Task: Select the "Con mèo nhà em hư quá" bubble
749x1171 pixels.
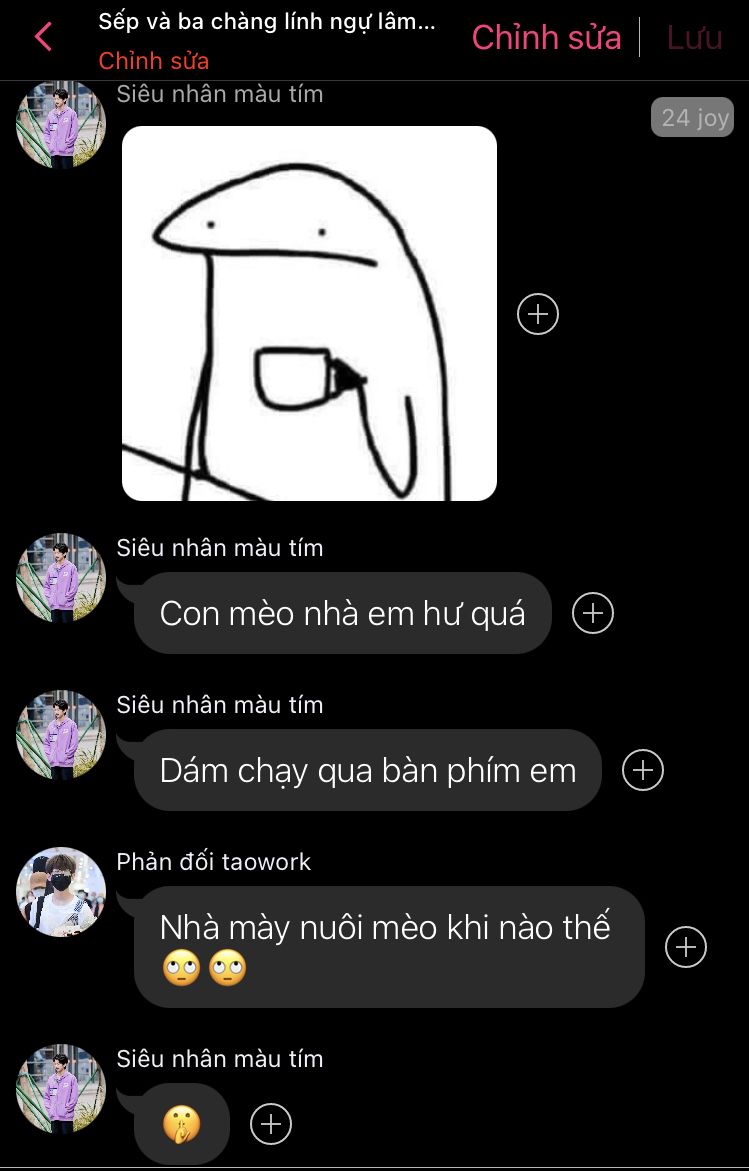Action: coord(342,613)
